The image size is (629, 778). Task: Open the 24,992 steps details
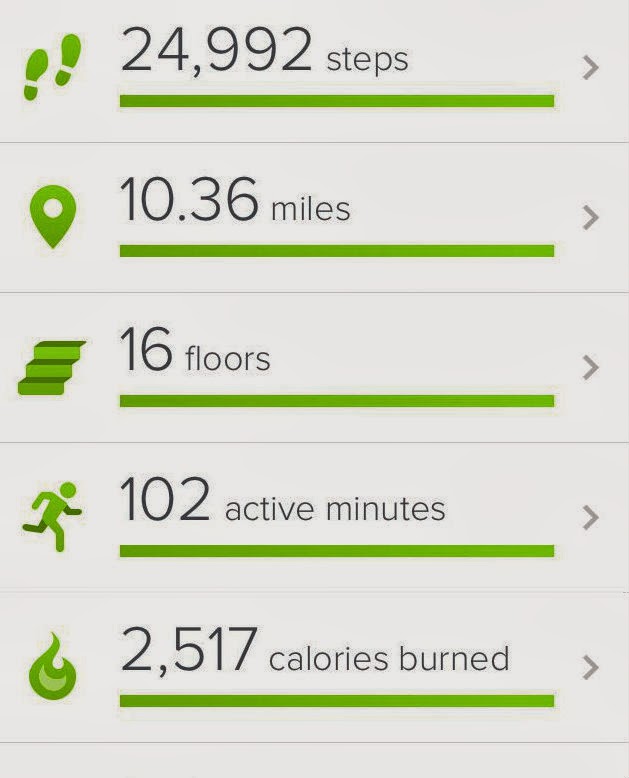314,68
